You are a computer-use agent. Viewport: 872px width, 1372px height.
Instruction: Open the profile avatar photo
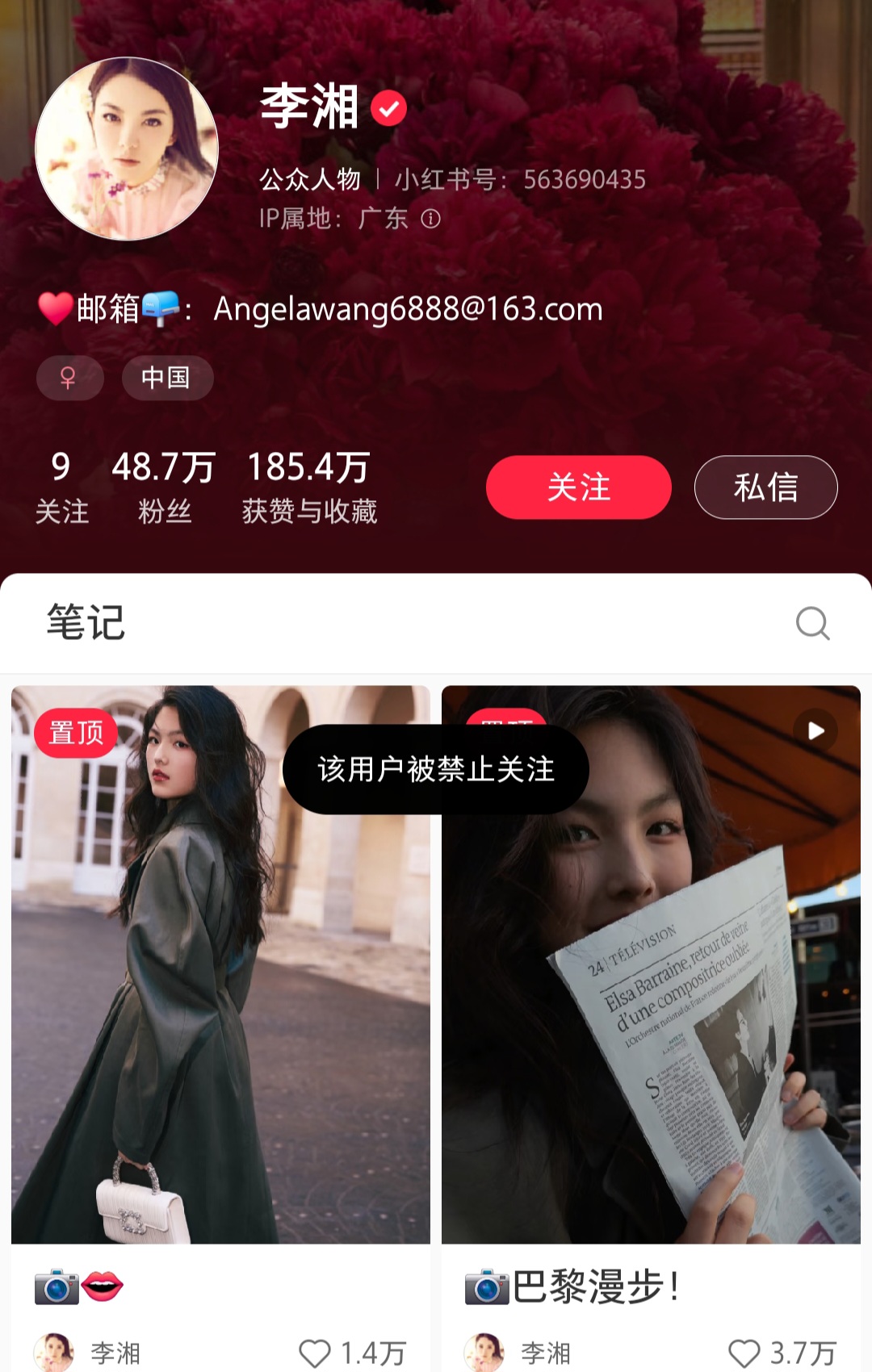coord(127,148)
